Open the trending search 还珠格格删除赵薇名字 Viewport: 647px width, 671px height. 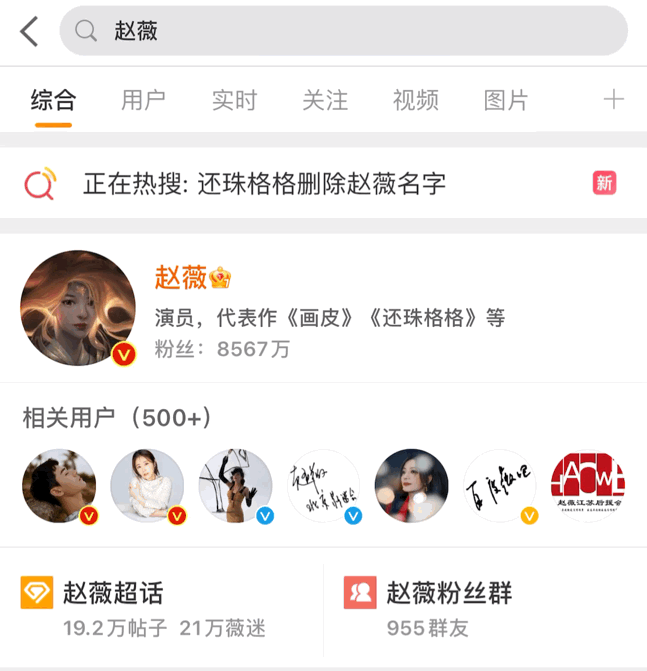tap(264, 184)
